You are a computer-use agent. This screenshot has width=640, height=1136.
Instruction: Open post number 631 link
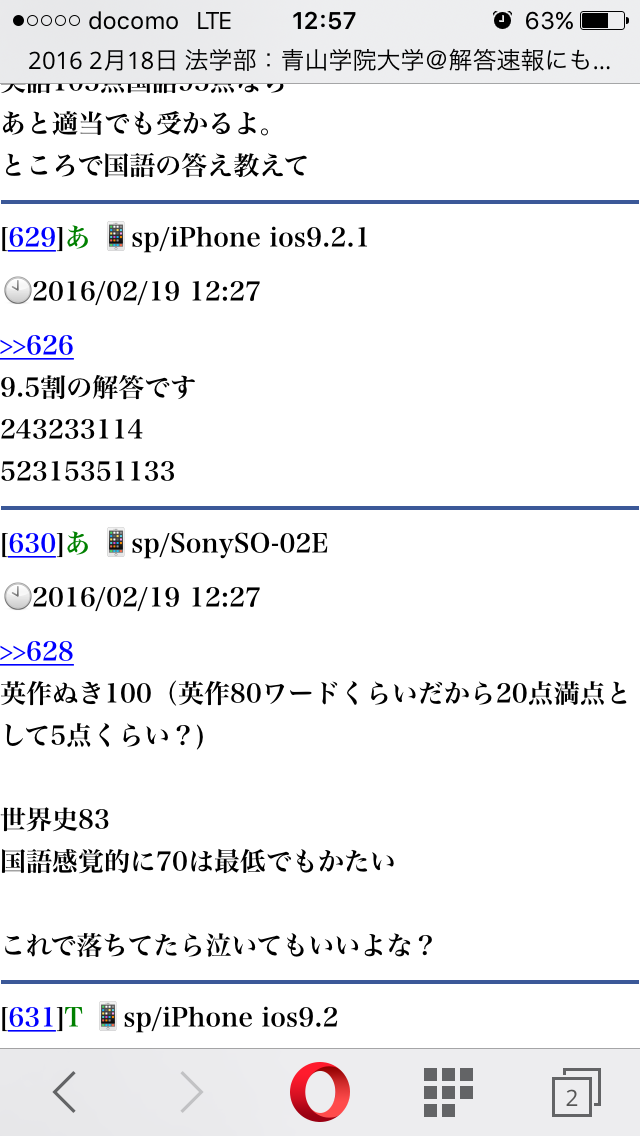[x=30, y=1018]
